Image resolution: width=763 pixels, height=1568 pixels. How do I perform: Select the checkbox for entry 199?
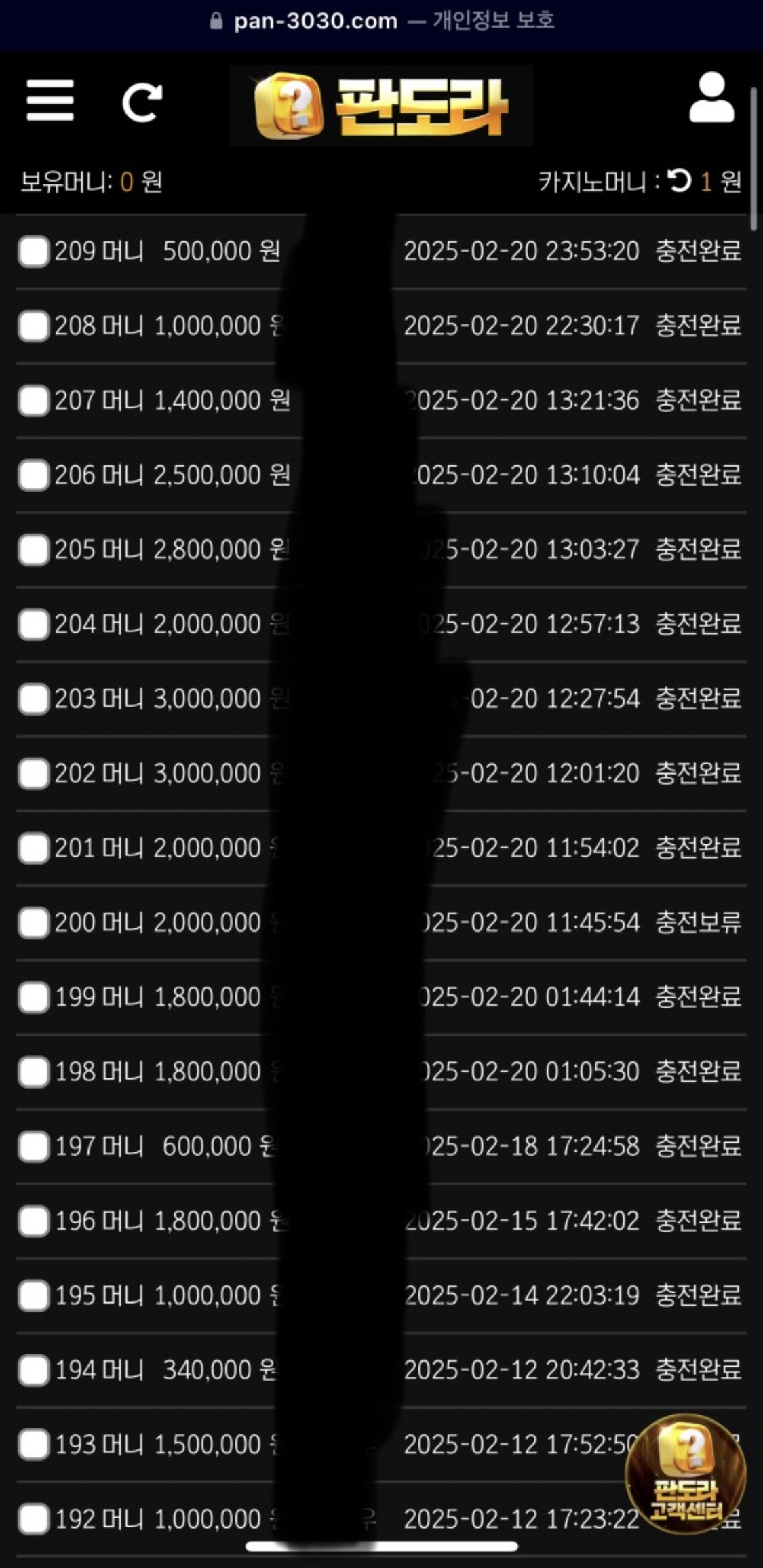33,998
